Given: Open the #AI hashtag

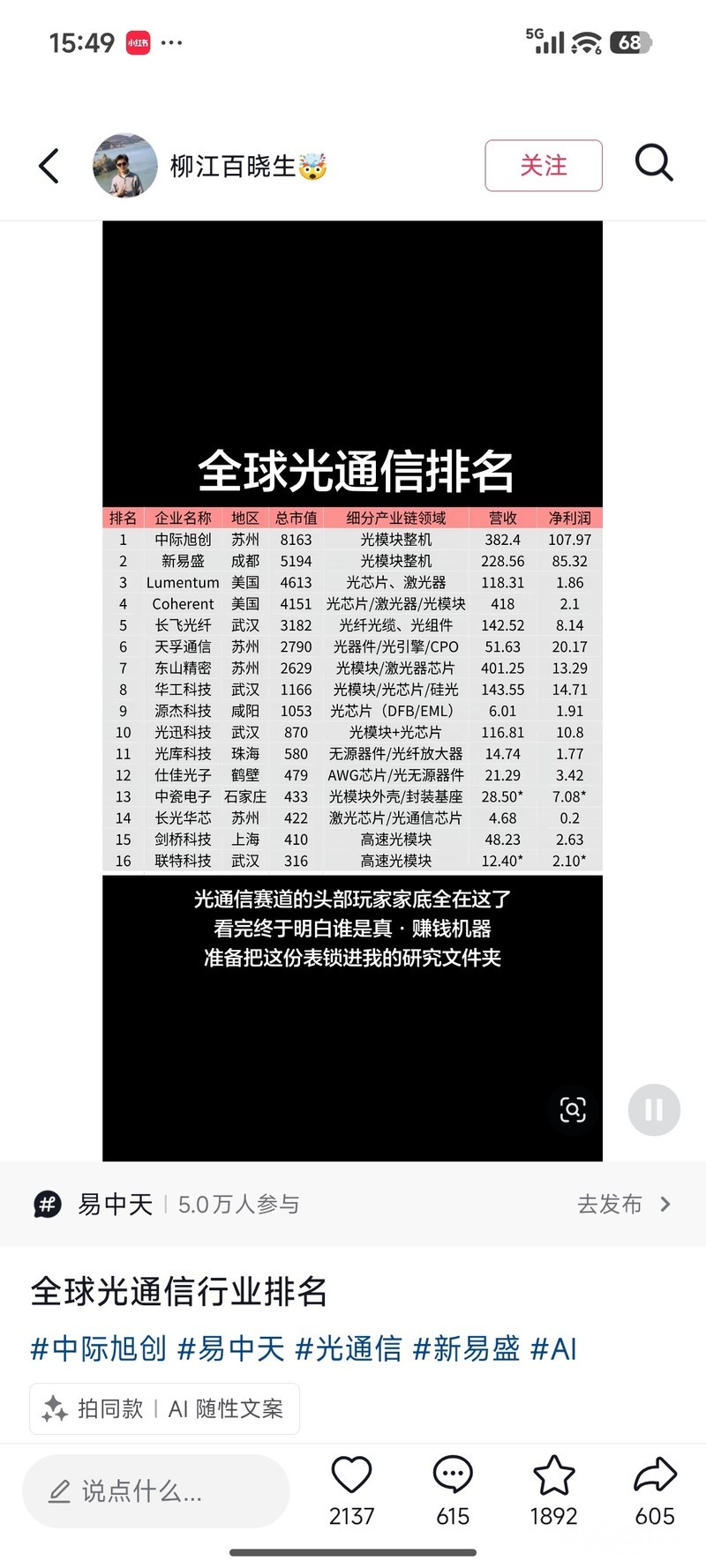Looking at the screenshot, I should tap(553, 1348).
